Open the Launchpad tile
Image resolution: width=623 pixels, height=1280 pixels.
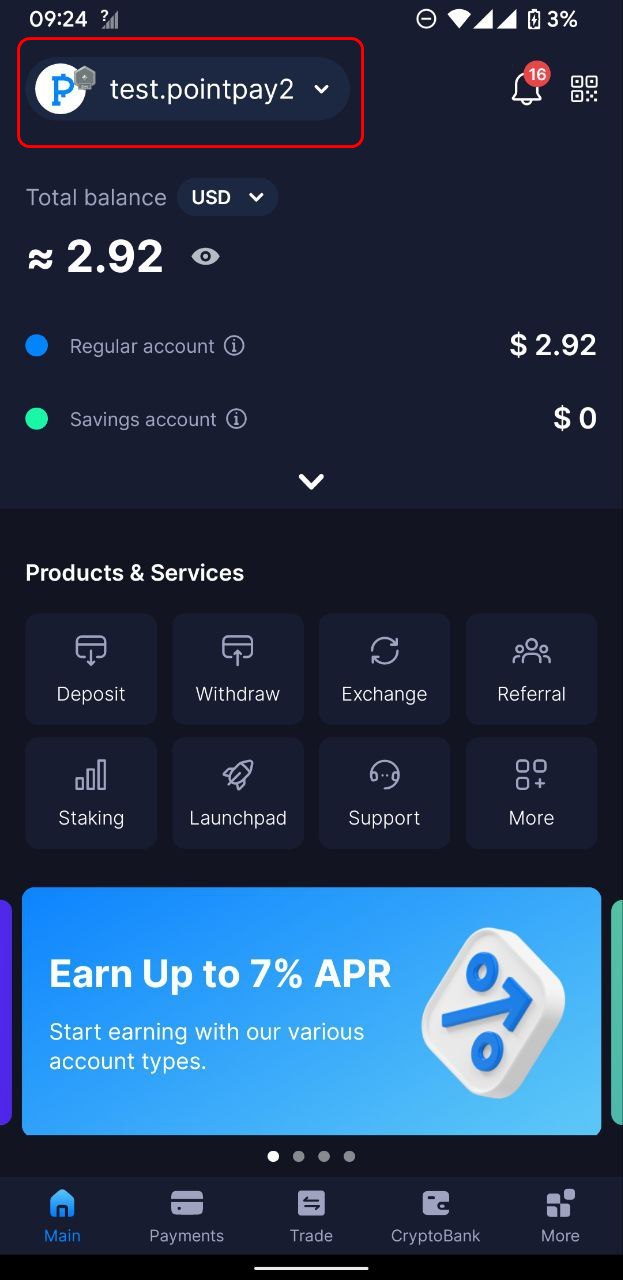(x=238, y=793)
